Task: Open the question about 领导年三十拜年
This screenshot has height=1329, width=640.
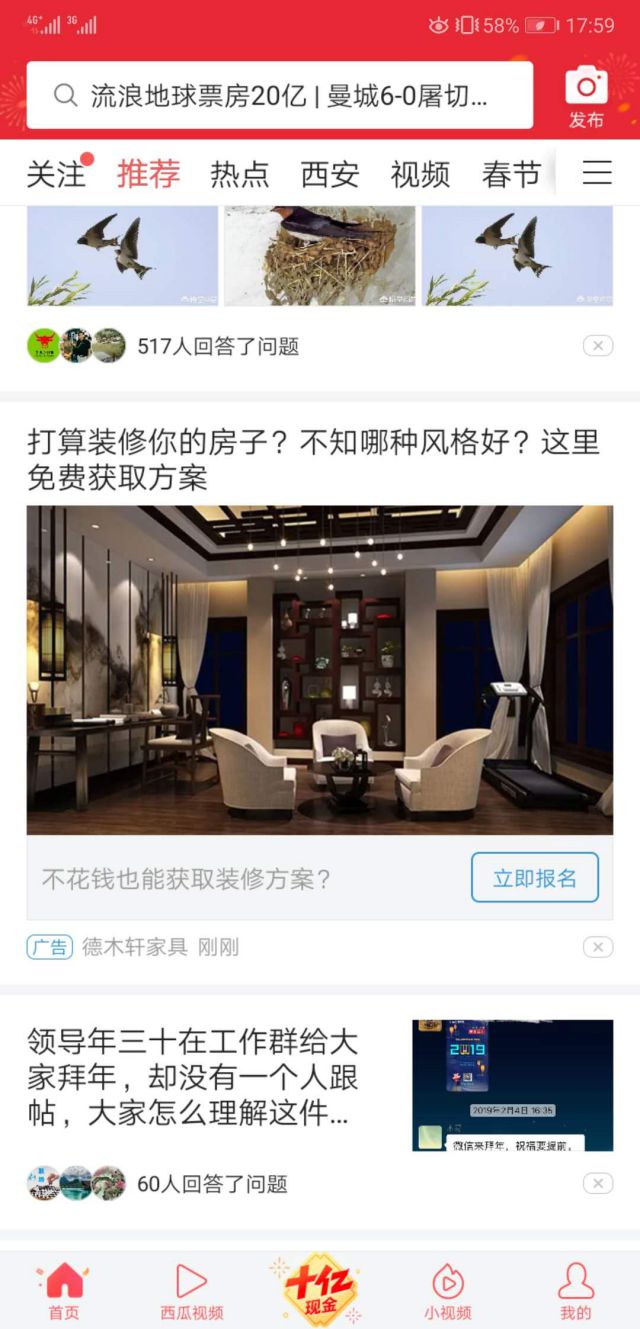Action: [192, 1078]
